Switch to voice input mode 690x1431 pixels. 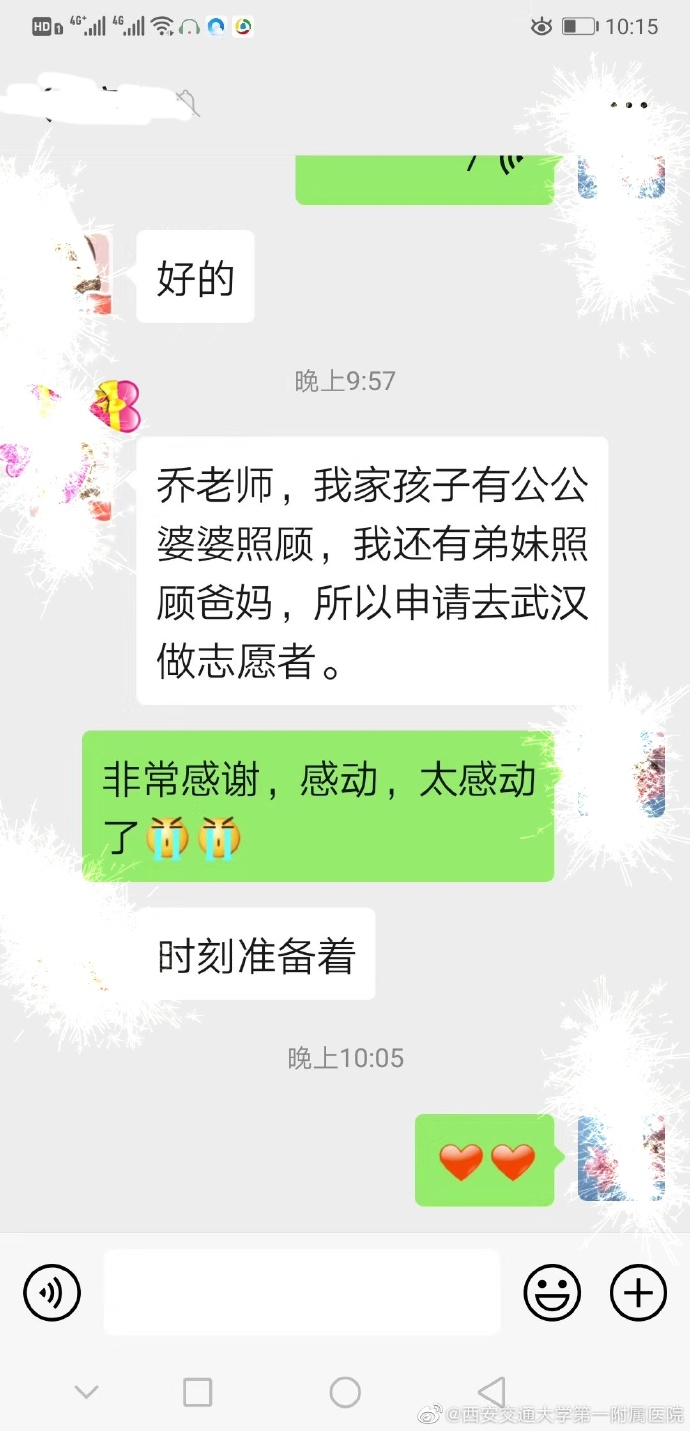[52, 1292]
